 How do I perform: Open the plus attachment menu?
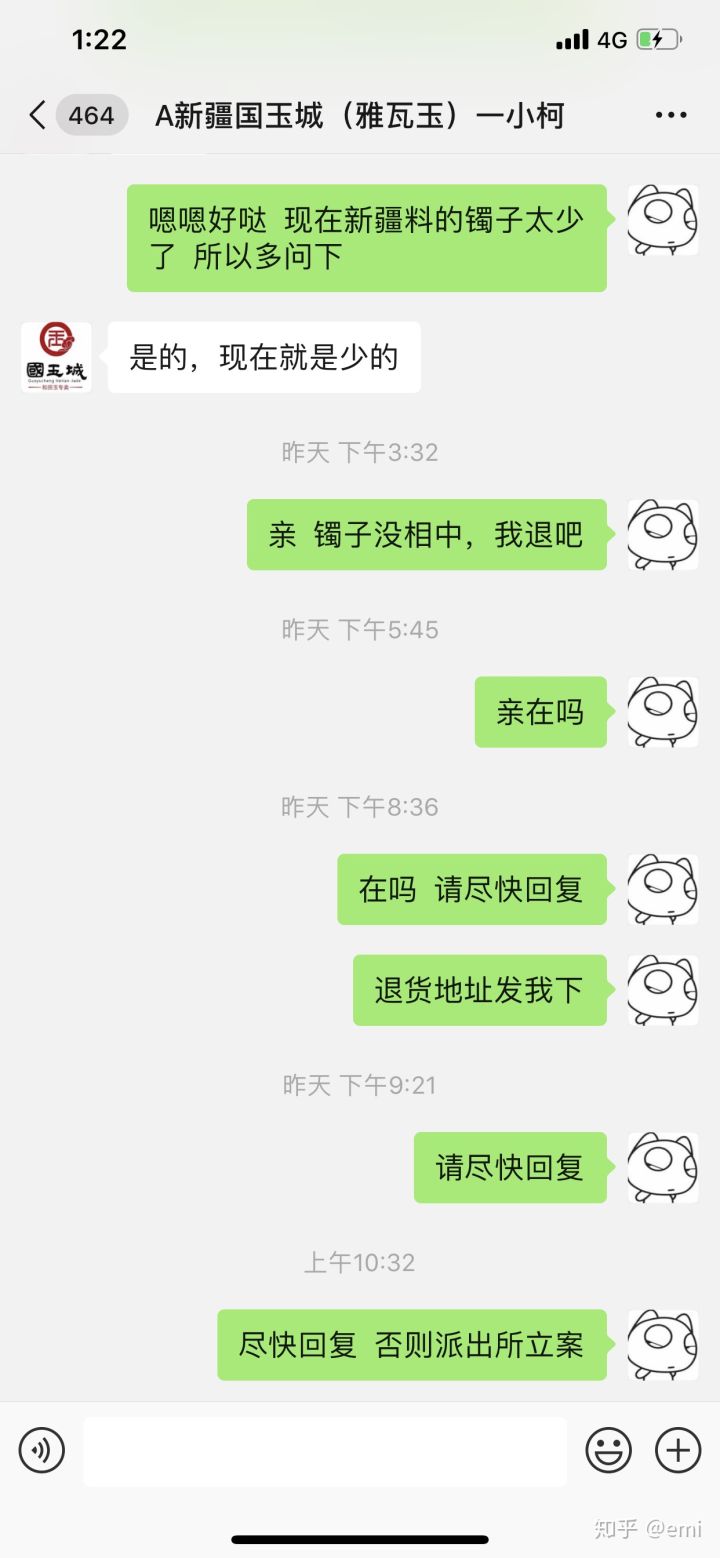pos(678,1450)
